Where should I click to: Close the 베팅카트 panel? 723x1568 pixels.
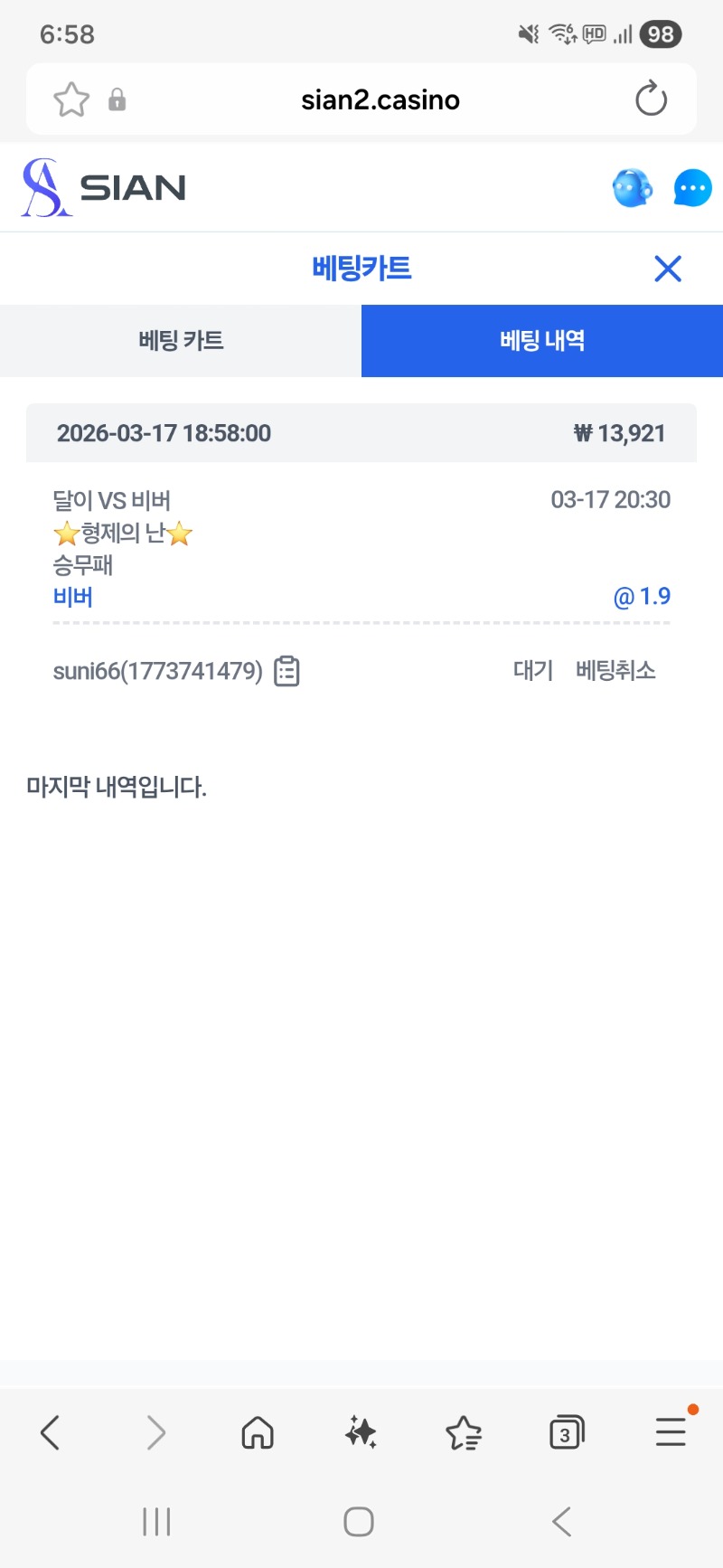(x=668, y=269)
